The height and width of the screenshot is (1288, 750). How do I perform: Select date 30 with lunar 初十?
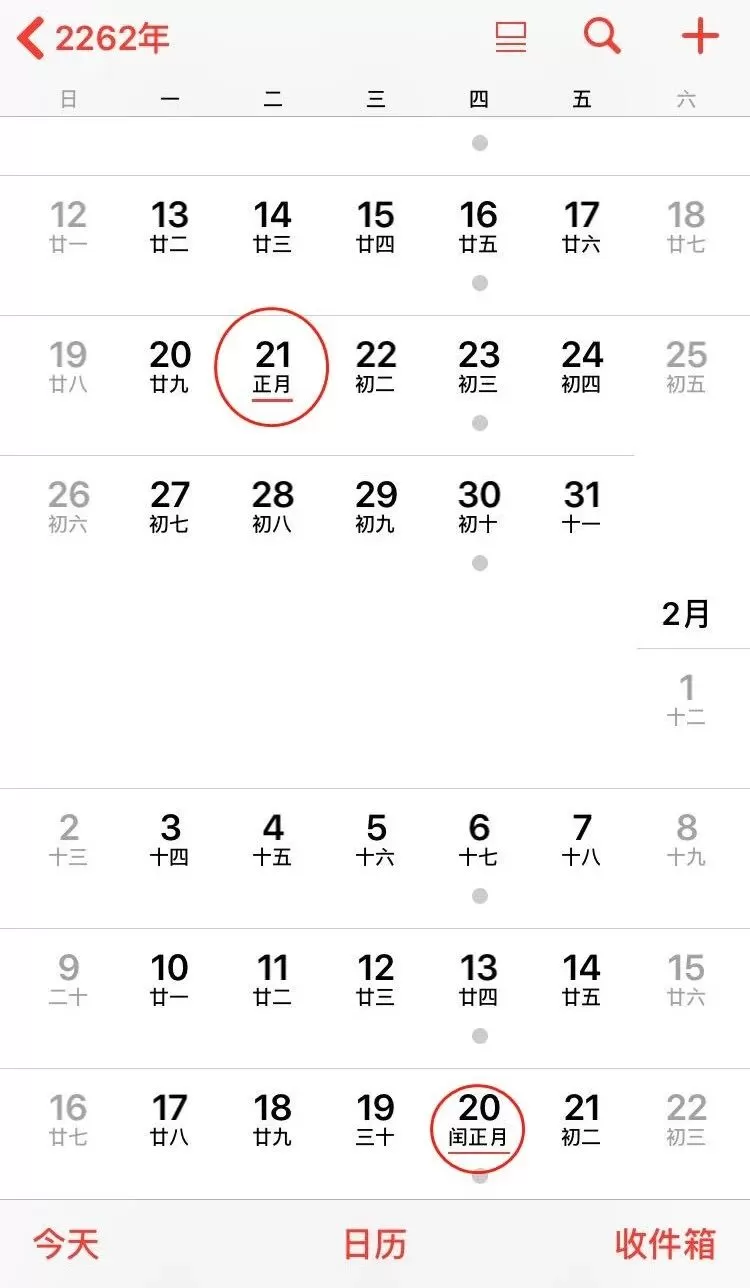(478, 506)
